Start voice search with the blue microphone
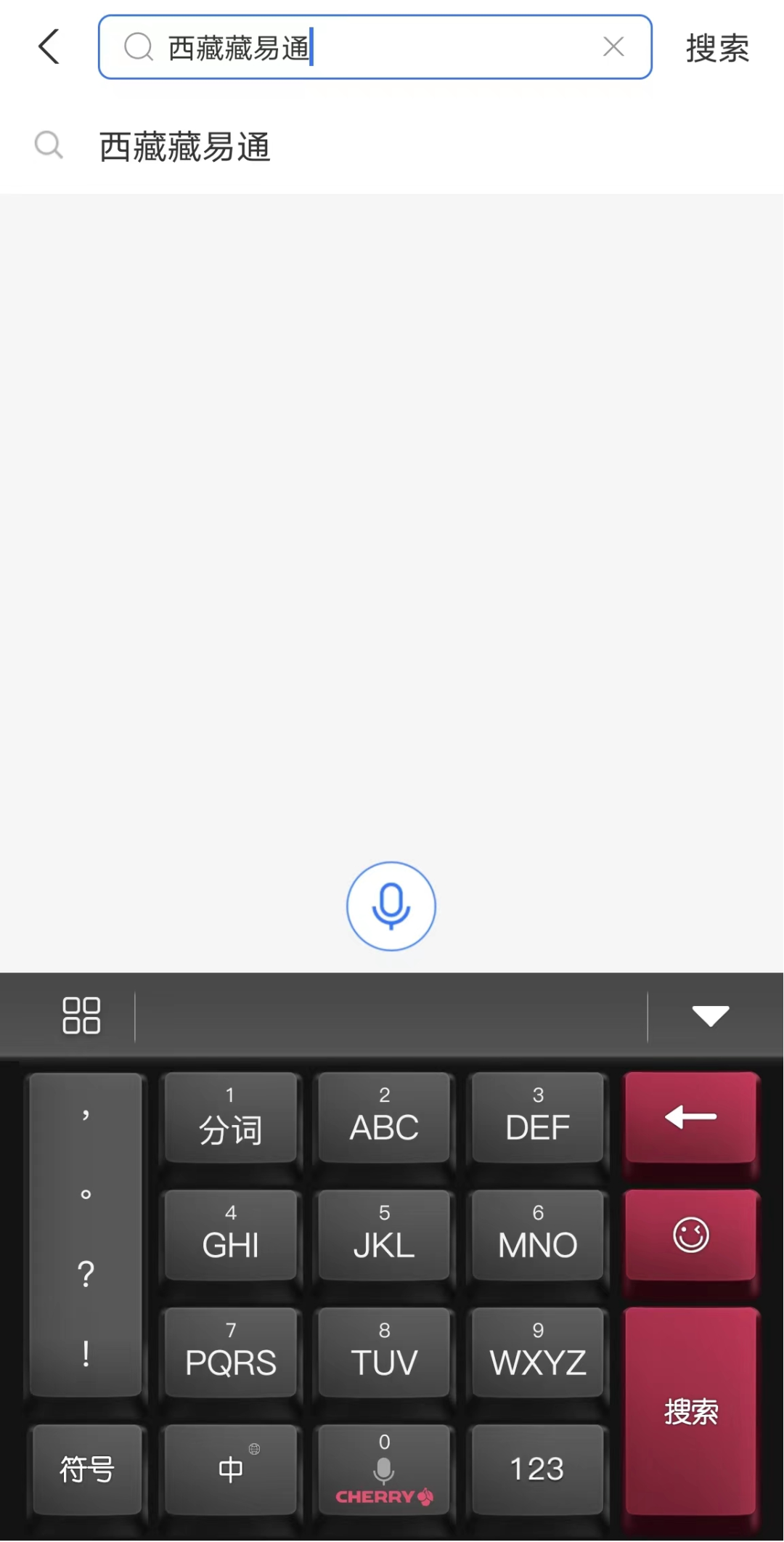Image resolution: width=784 pixels, height=1542 pixels. click(x=391, y=906)
